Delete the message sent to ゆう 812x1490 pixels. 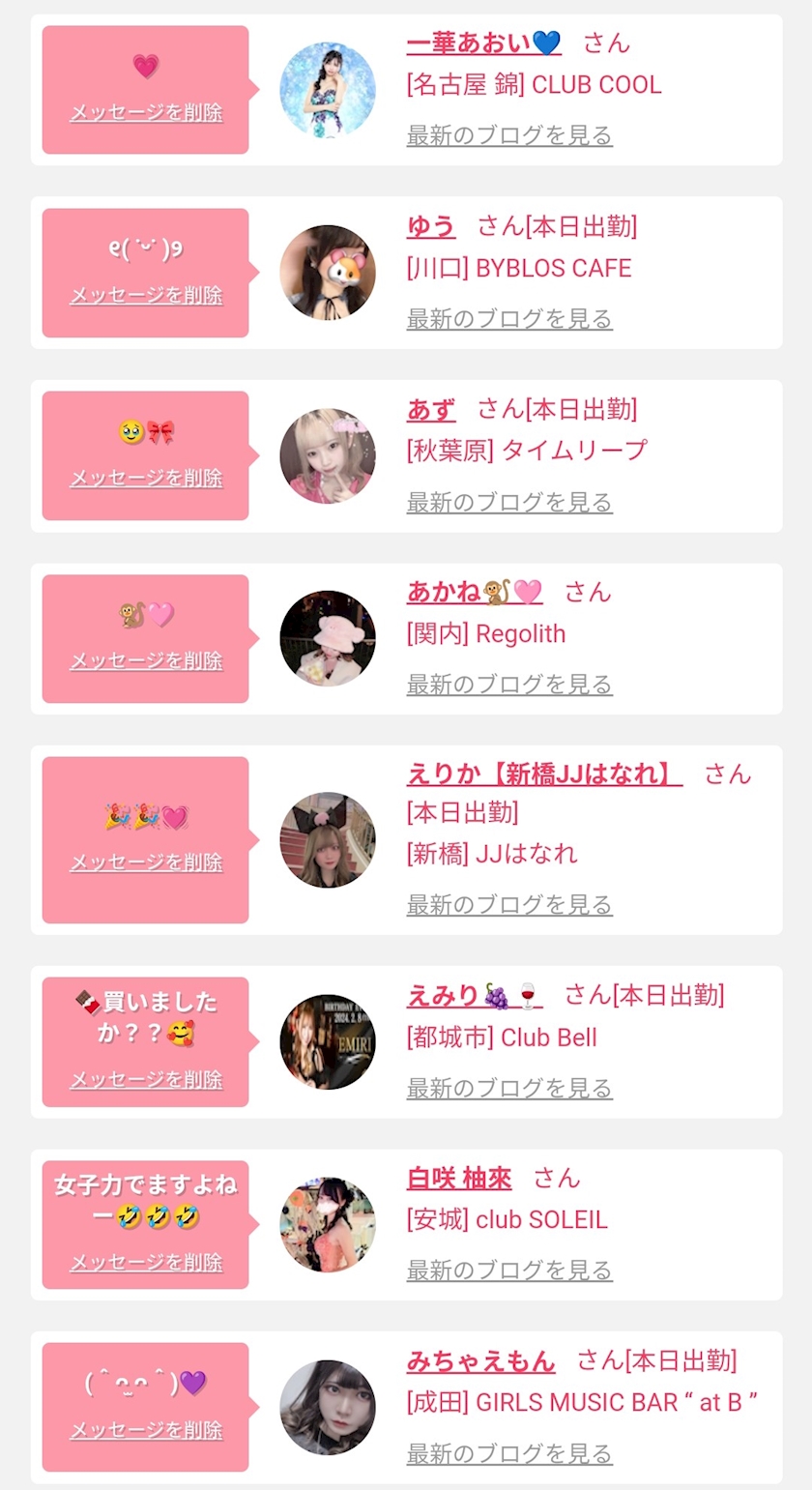[146, 295]
